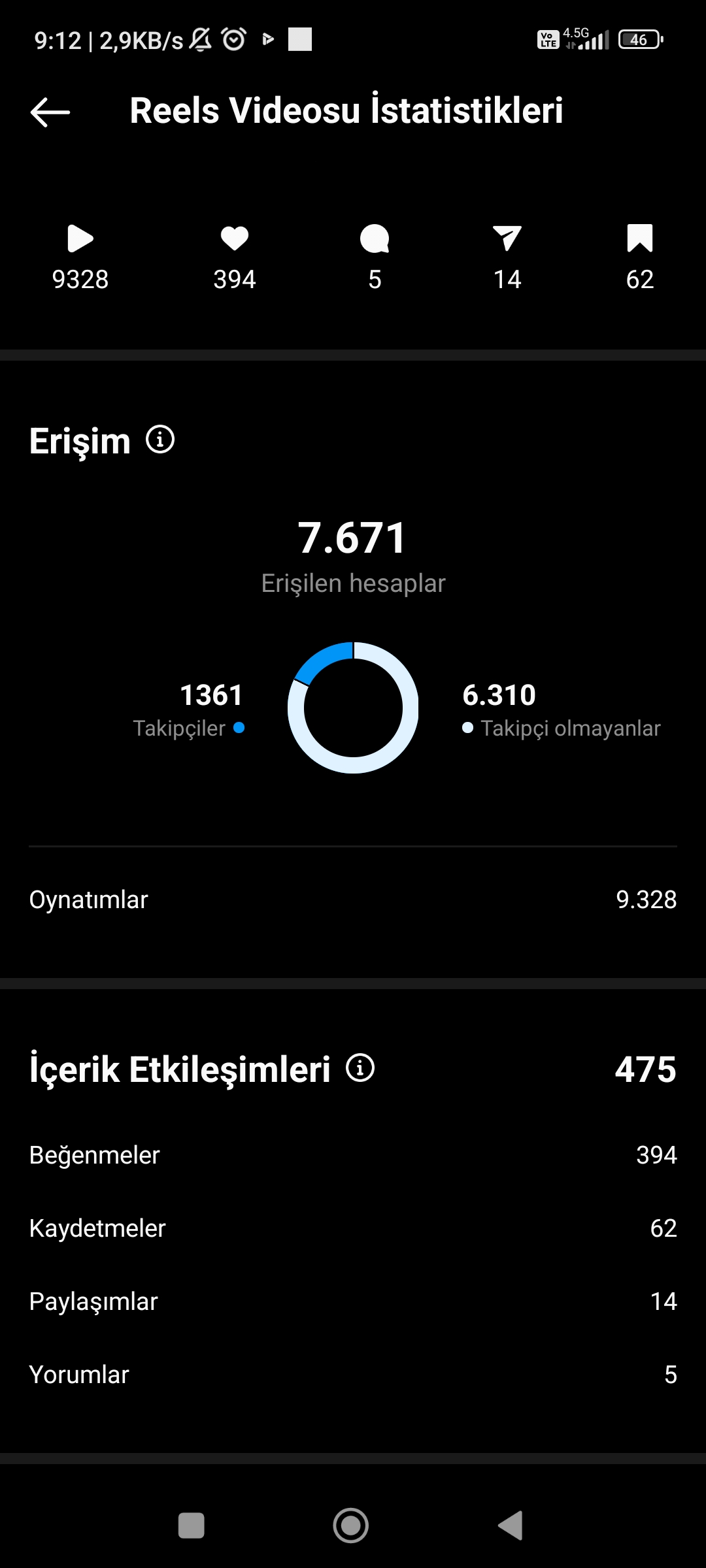Tap the system home button
The image size is (706, 1568).
click(351, 1526)
